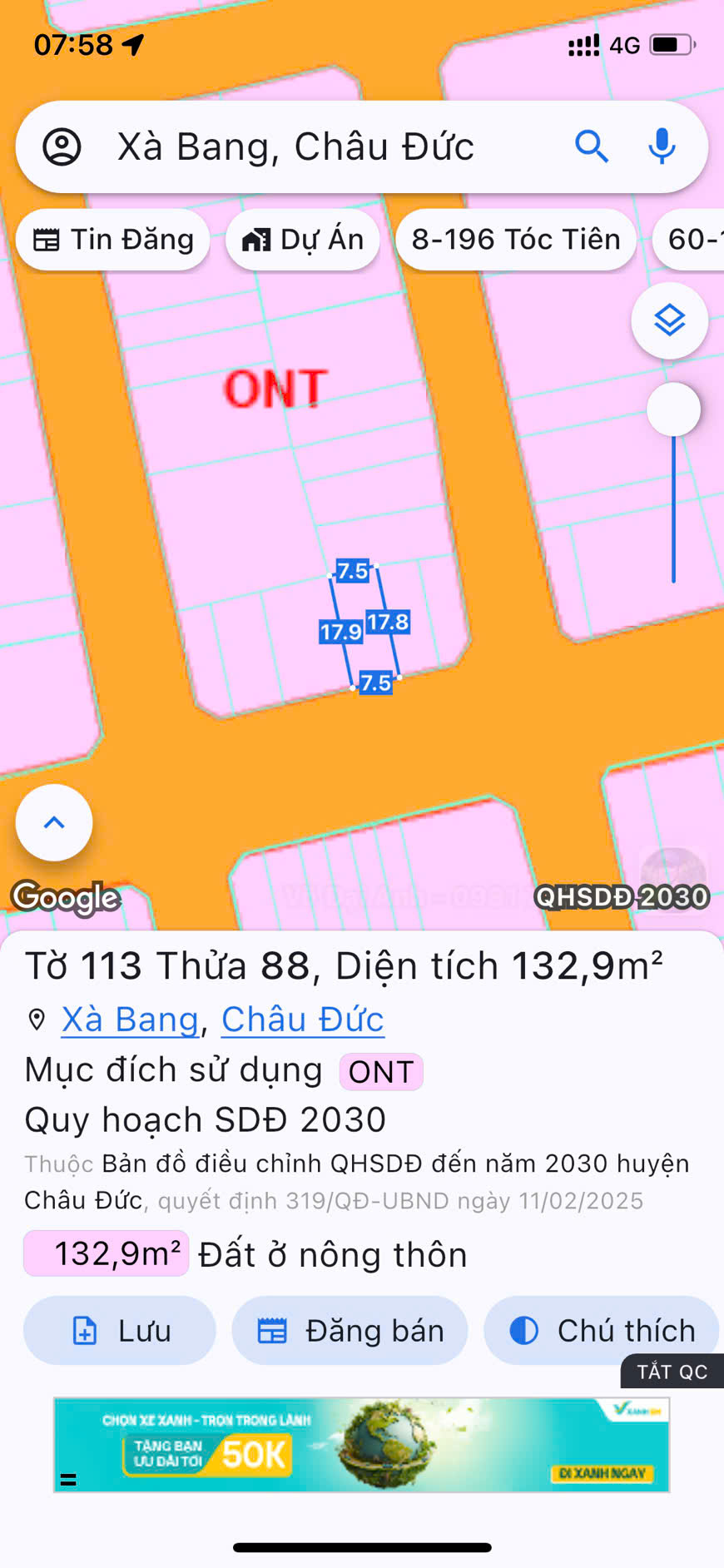Expand the panel with the up chevron
This screenshot has height=1568, width=724.
click(54, 822)
